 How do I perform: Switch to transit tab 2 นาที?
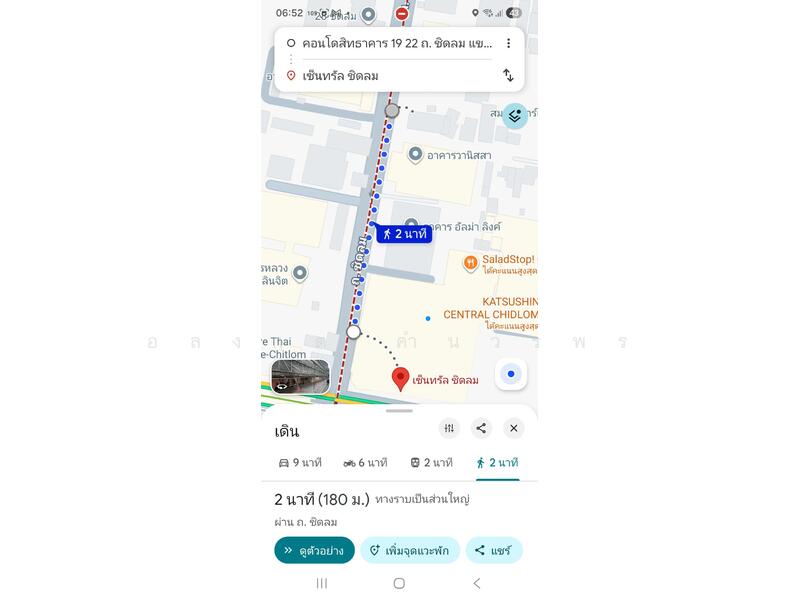[431, 463]
